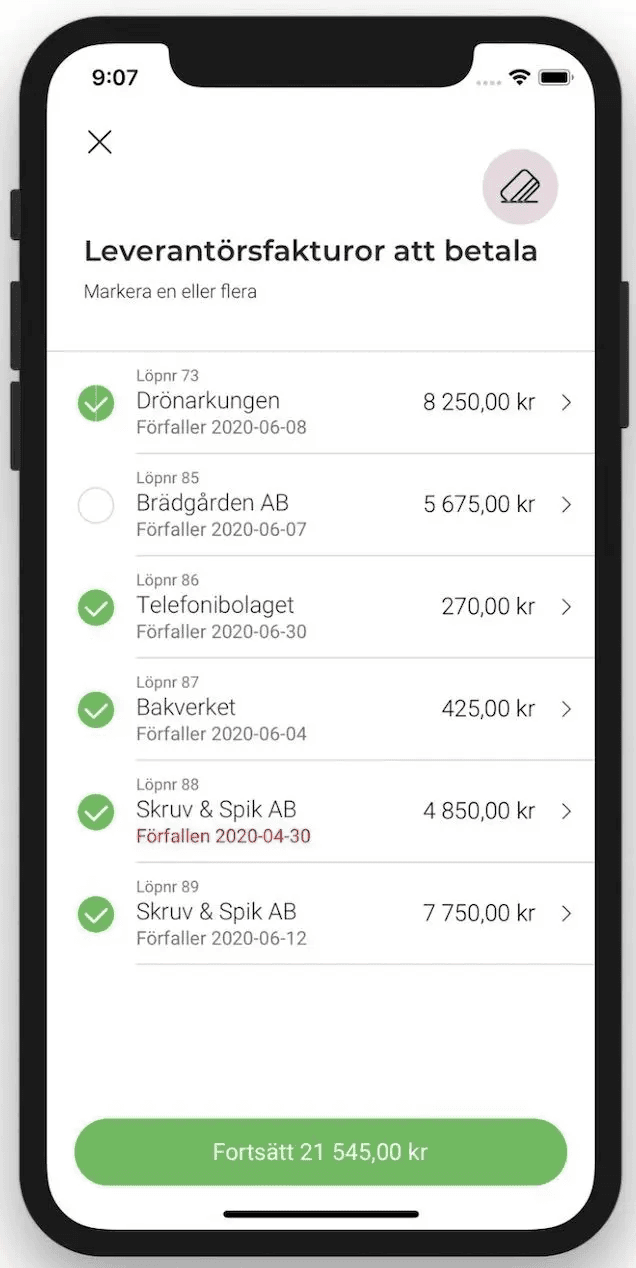The image size is (636, 1268).
Task: Open Brädgården AB invoice details chevron
Action: pyautogui.click(x=566, y=504)
